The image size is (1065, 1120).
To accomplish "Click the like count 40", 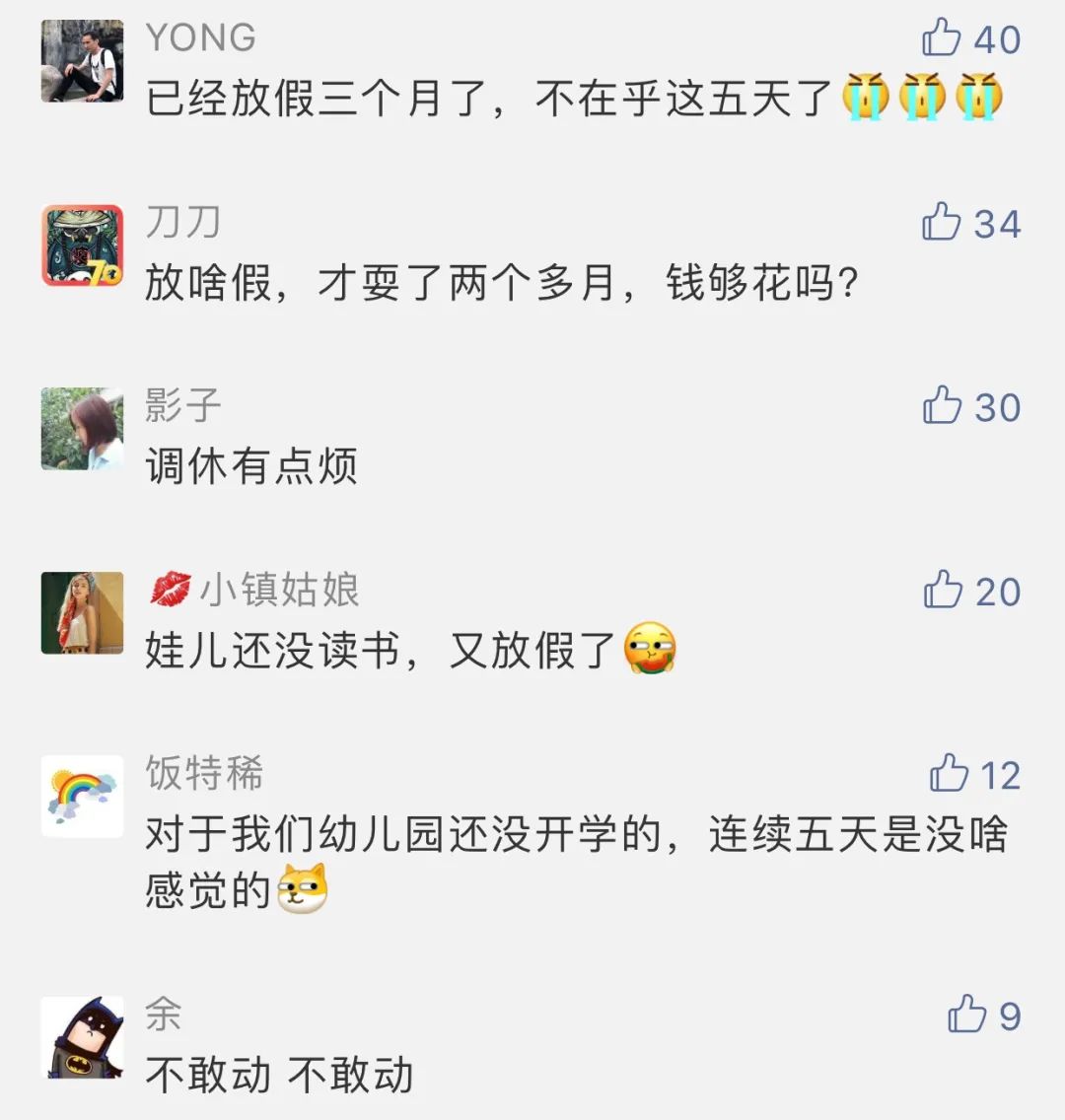I will [999, 39].
